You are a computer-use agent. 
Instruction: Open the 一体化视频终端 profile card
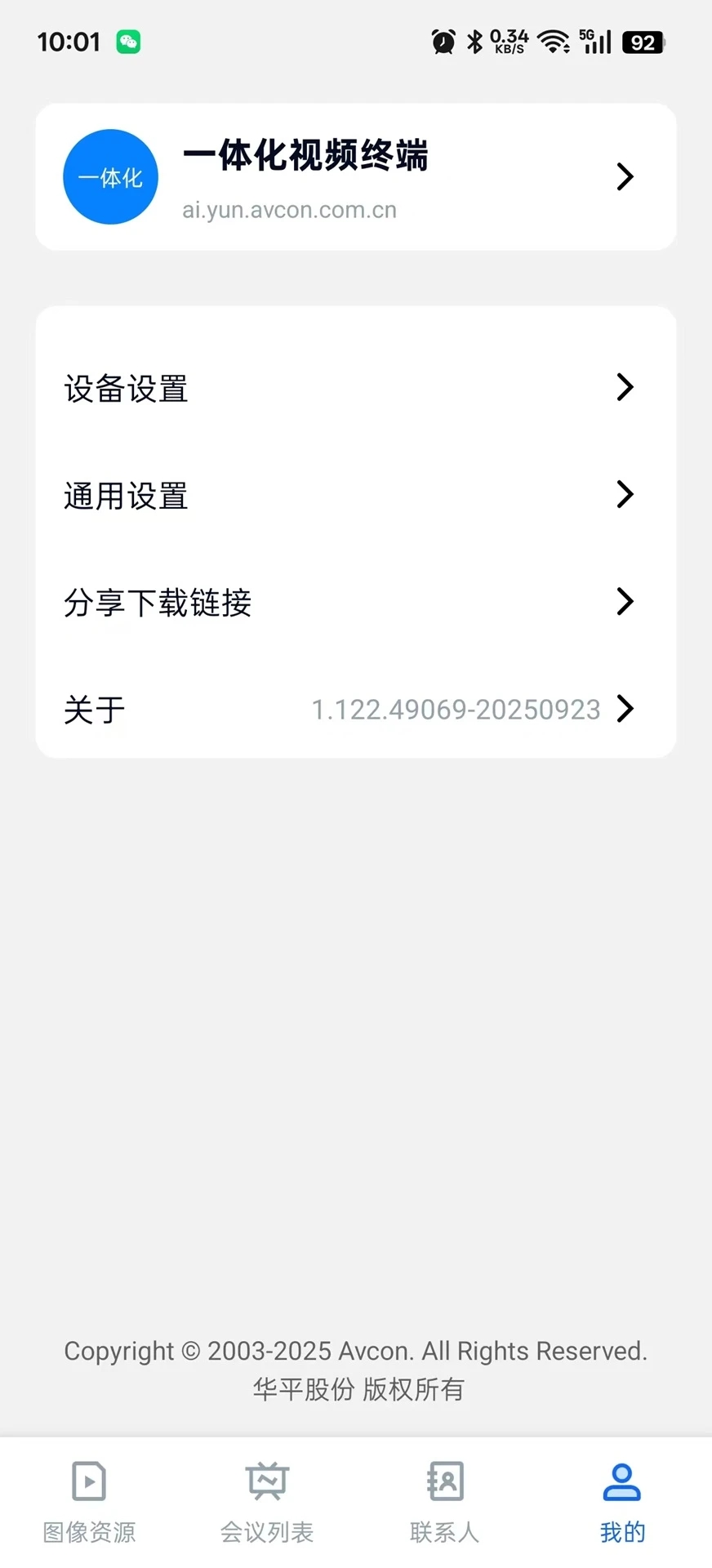pos(355,177)
